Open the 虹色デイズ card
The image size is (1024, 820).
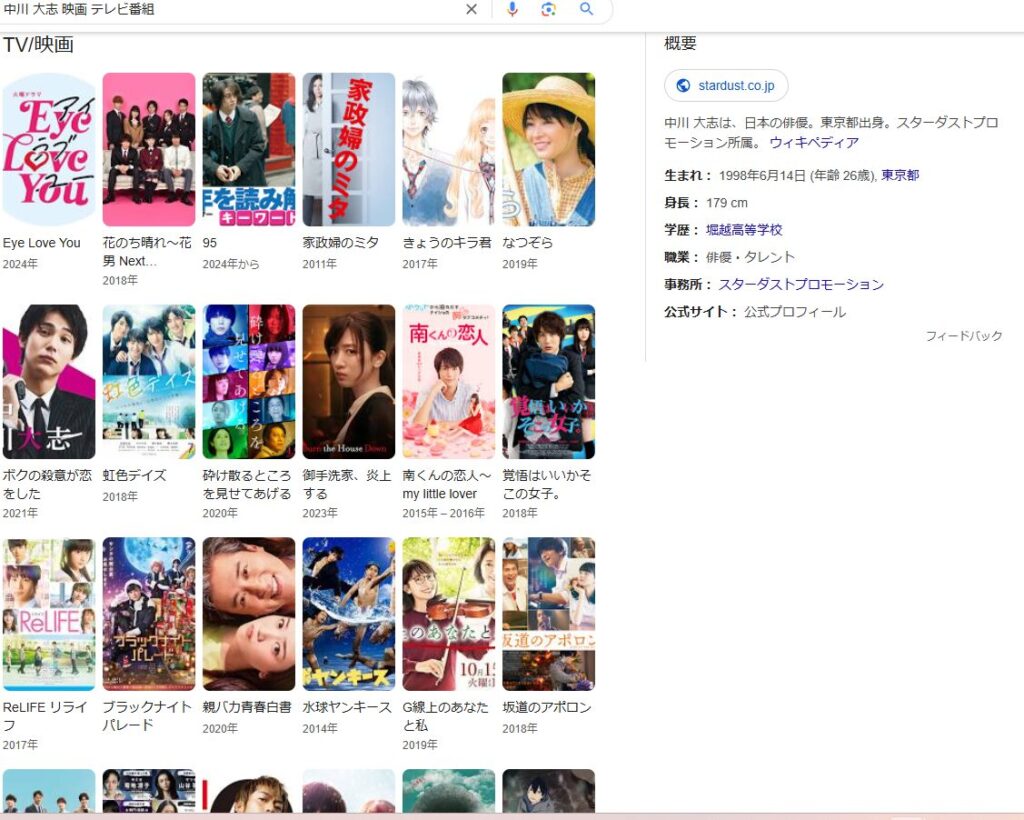(149, 382)
